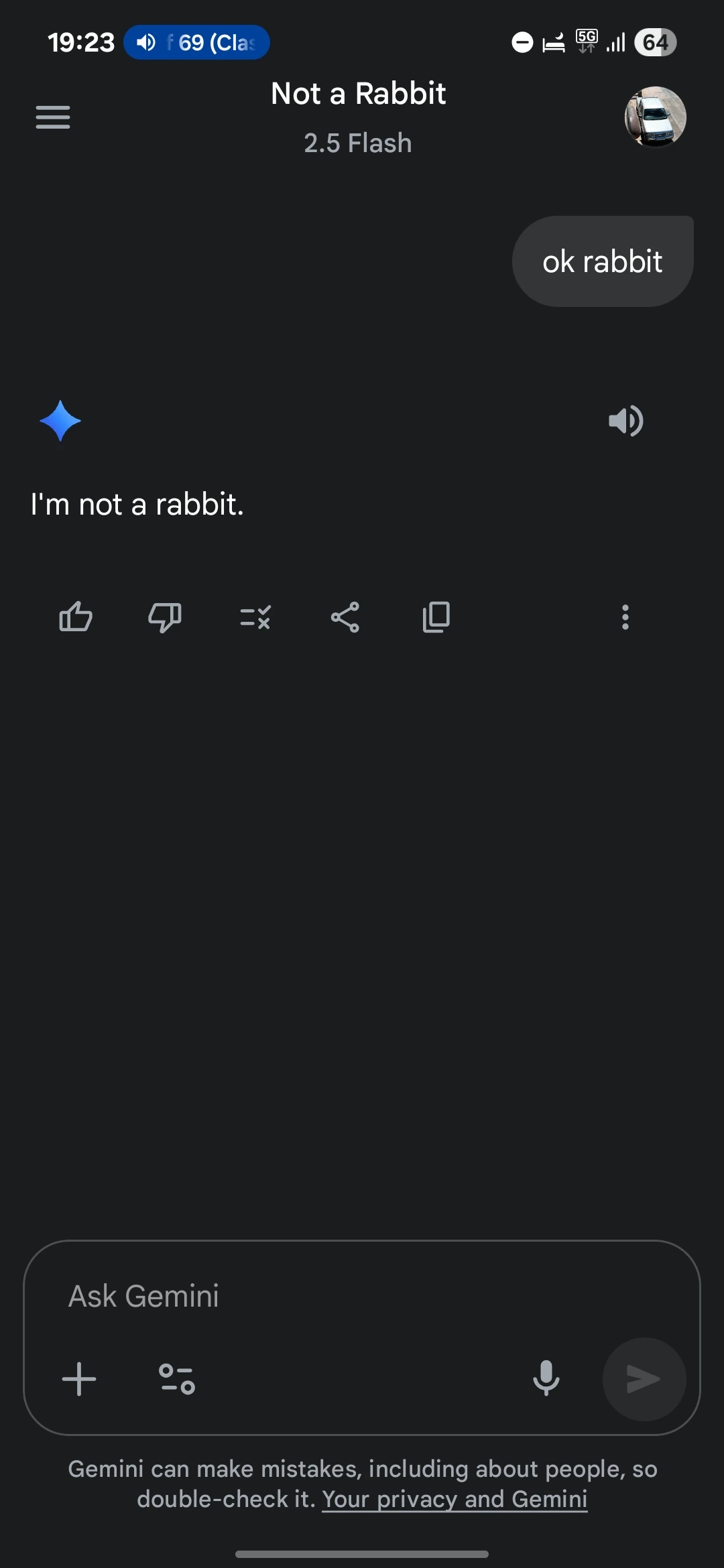This screenshot has width=724, height=1568.
Task: Listen to the response with the speaker icon
Action: pyautogui.click(x=625, y=421)
